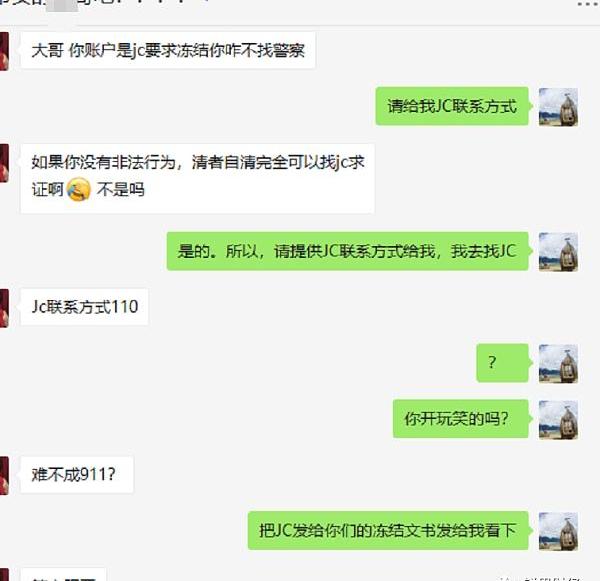Tap the avatar next to the '?' message
Viewport: 600px width, 581px height.
(558, 364)
